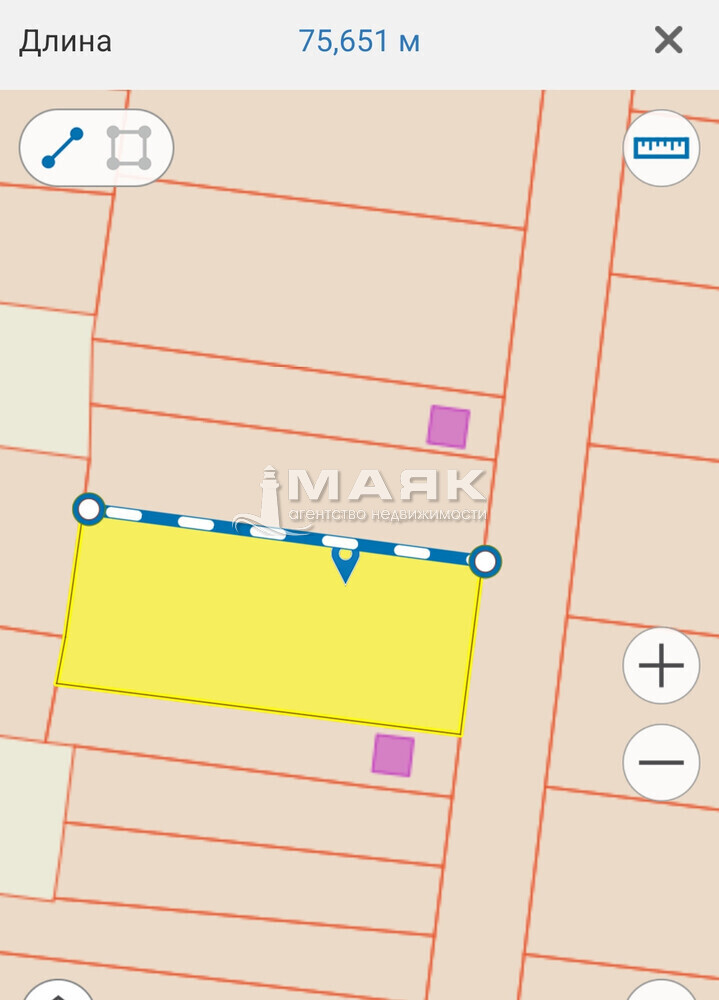
Task: Switch to the area polygon measuring mode
Action: click(130, 148)
